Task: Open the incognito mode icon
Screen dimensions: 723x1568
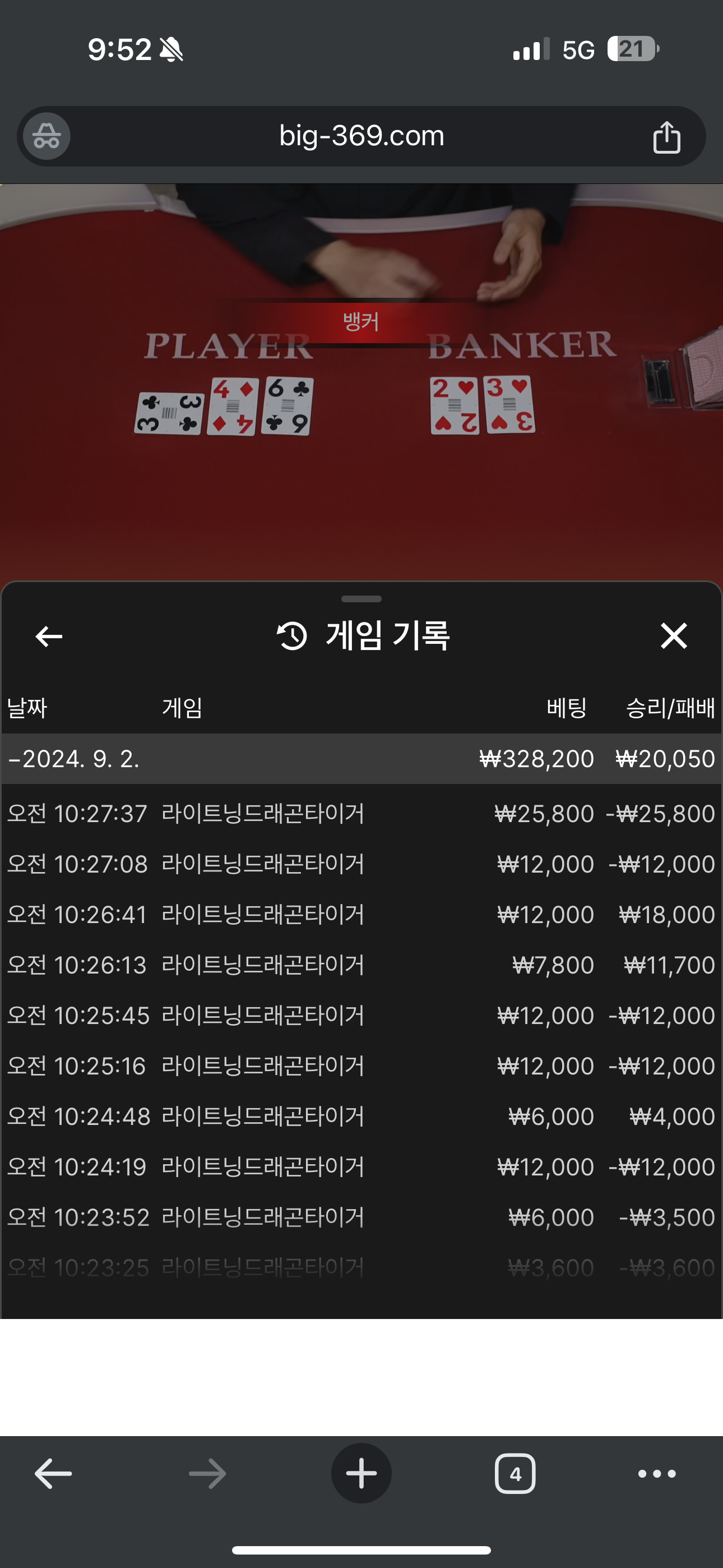Action: coord(47,136)
